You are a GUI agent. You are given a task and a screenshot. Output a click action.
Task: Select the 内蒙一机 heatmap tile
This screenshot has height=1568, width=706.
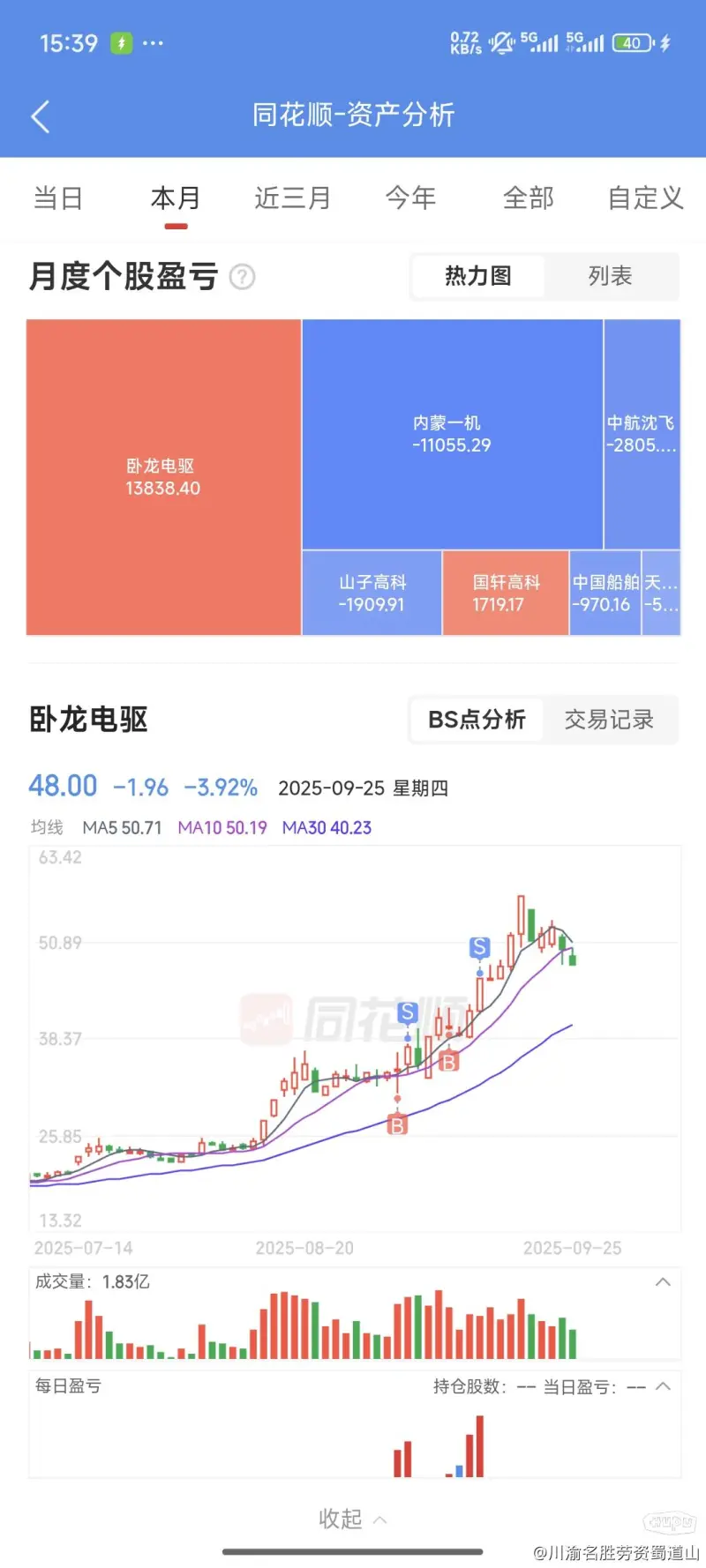[x=452, y=434]
